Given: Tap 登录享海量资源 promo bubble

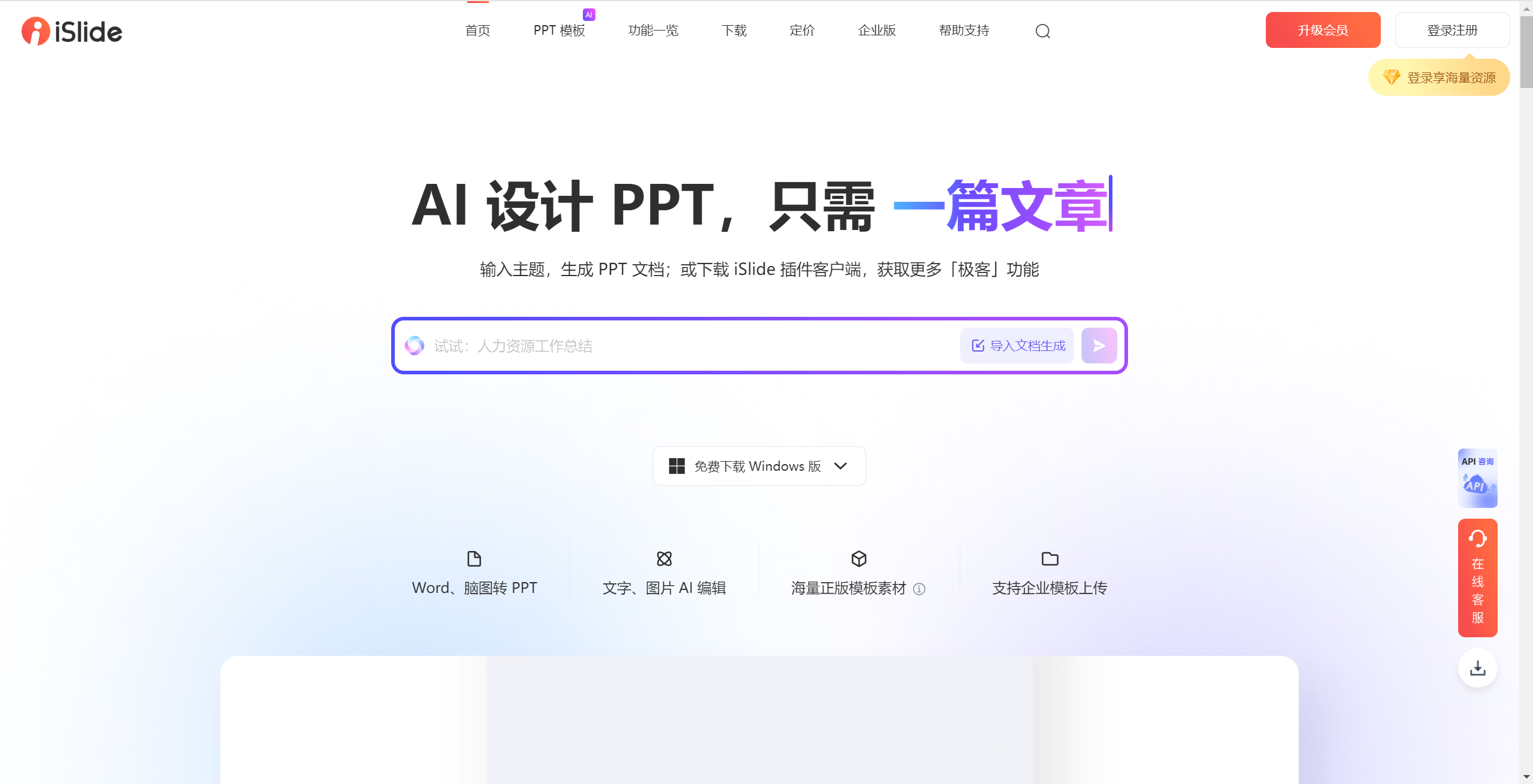Looking at the screenshot, I should click(x=1438, y=77).
